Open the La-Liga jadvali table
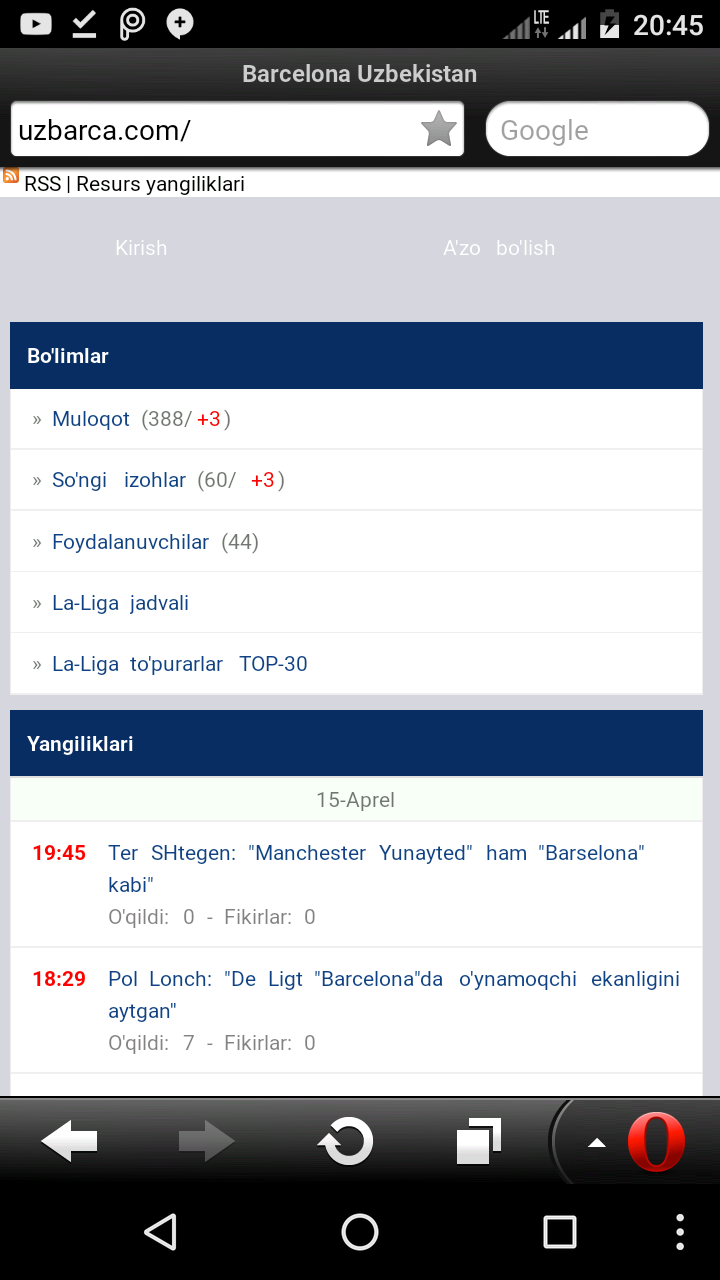The height and width of the screenshot is (1280, 720). (x=120, y=603)
